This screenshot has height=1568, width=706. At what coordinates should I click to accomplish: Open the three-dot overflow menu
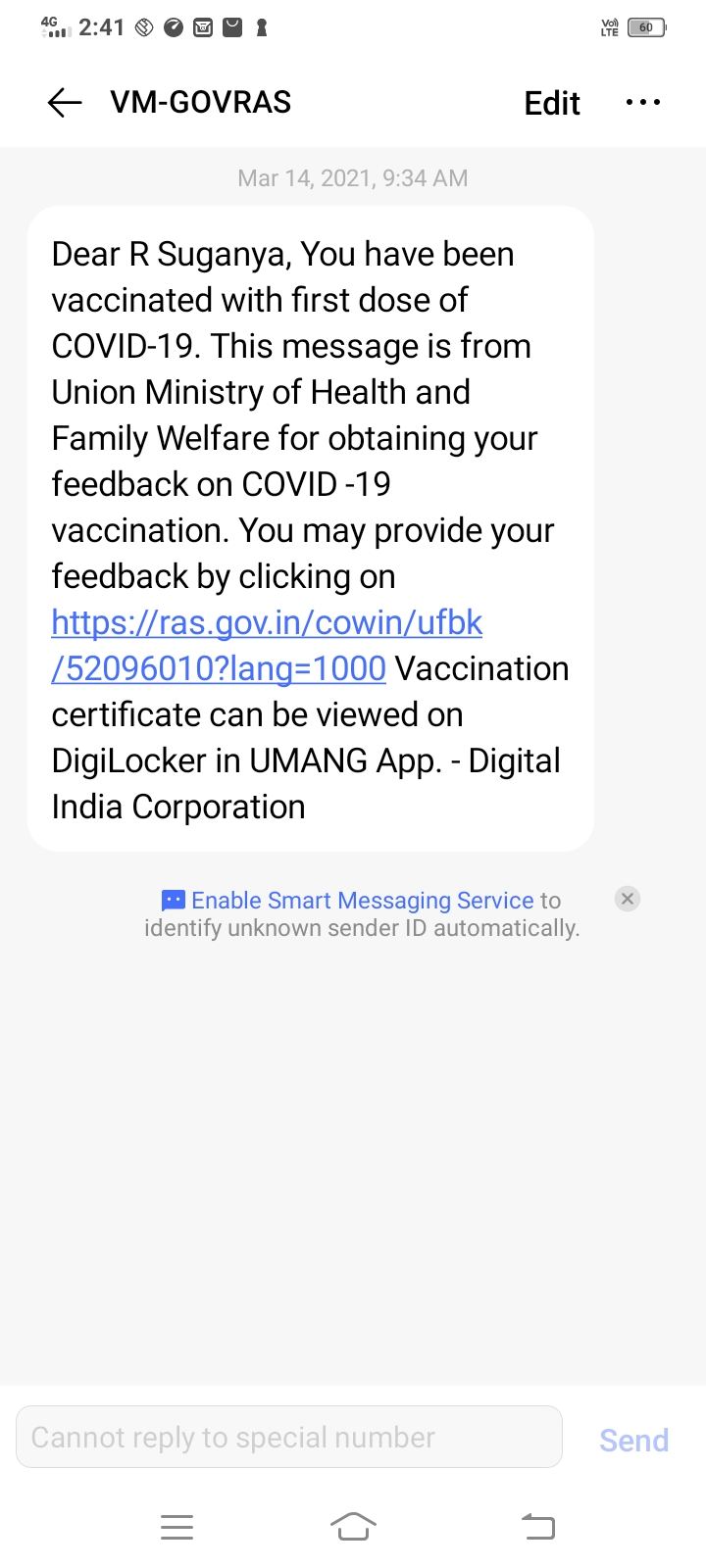click(643, 102)
